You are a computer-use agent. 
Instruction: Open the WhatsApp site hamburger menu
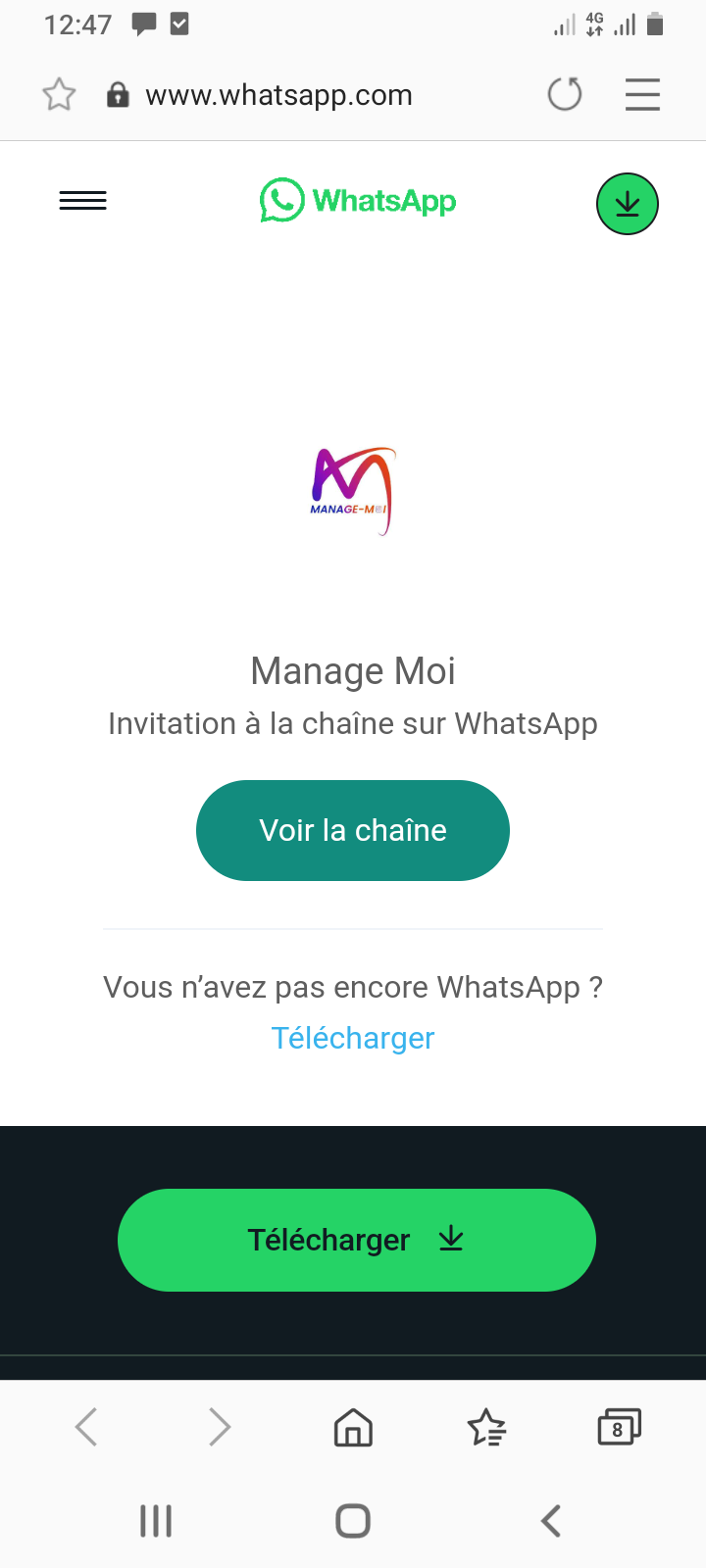click(83, 201)
